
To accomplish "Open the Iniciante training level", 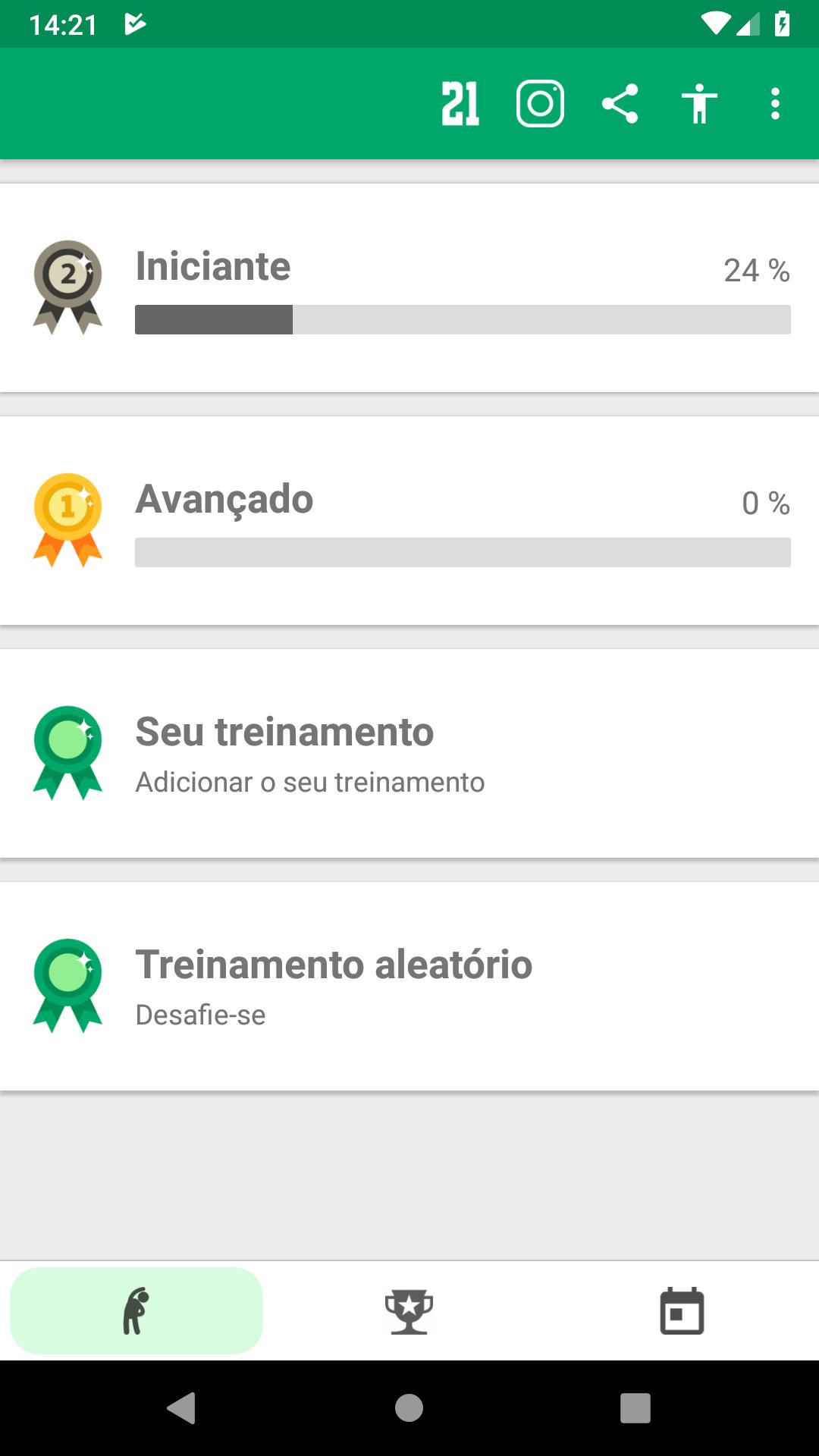I will pyautogui.click(x=409, y=287).
